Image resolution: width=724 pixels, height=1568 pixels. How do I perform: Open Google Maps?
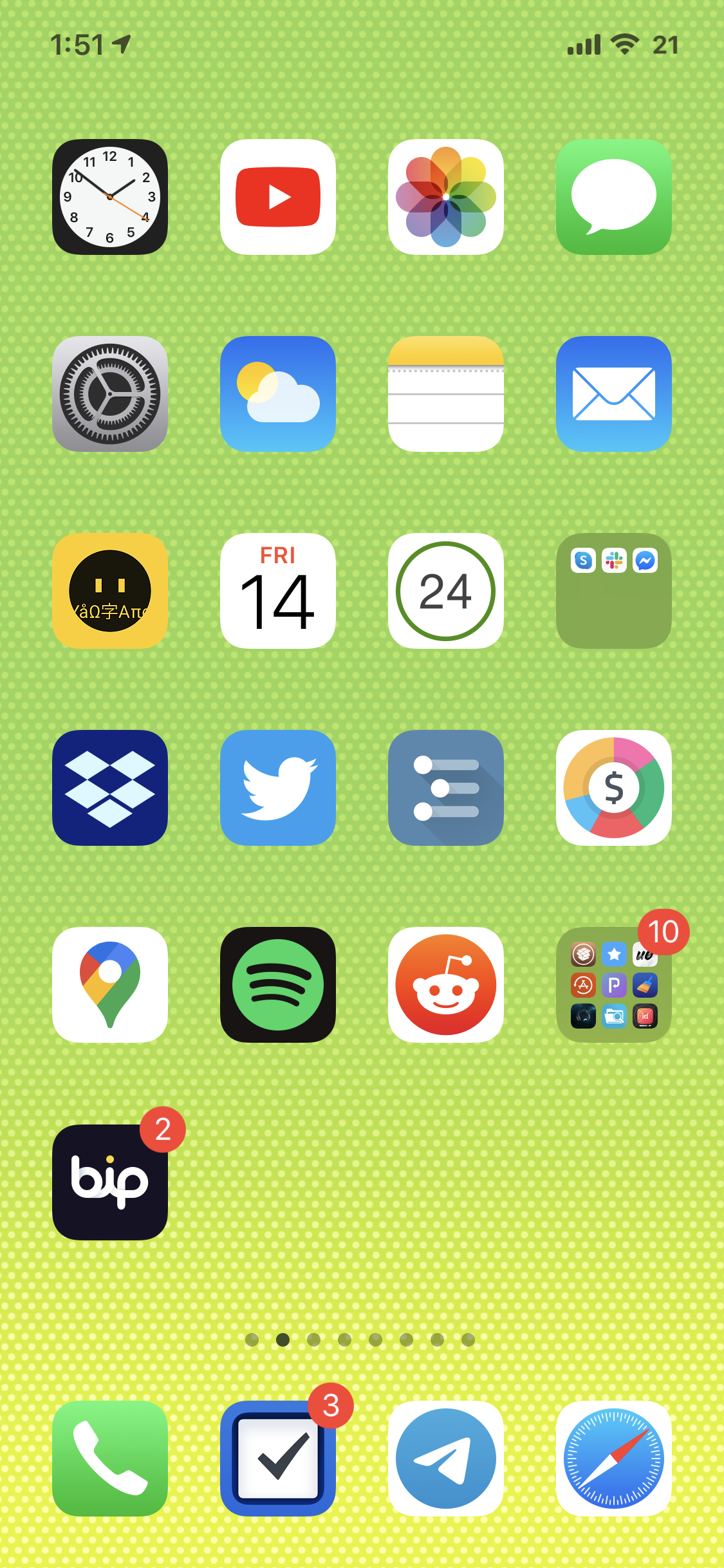(110, 985)
